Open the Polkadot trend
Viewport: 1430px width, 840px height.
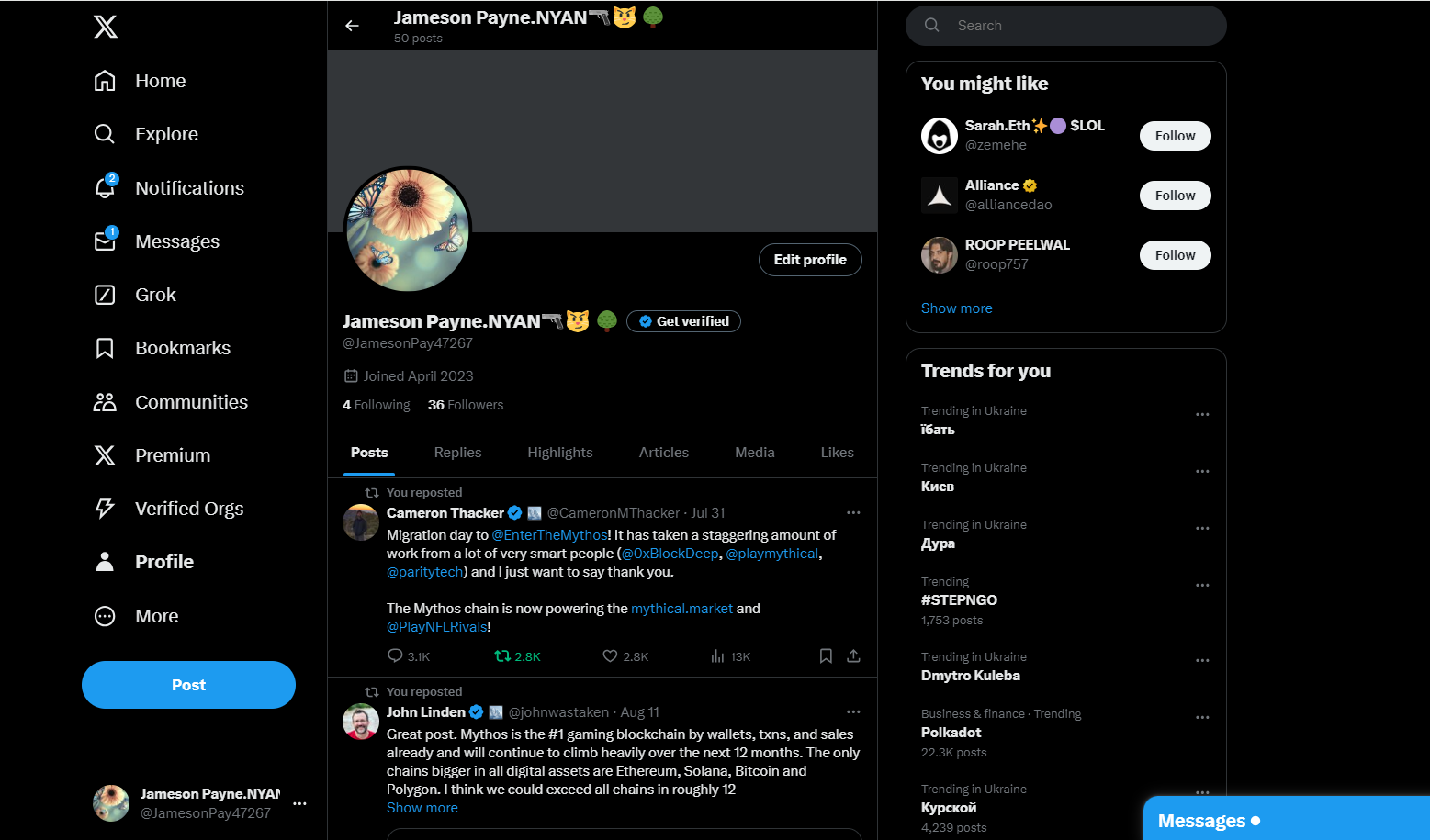(951, 733)
